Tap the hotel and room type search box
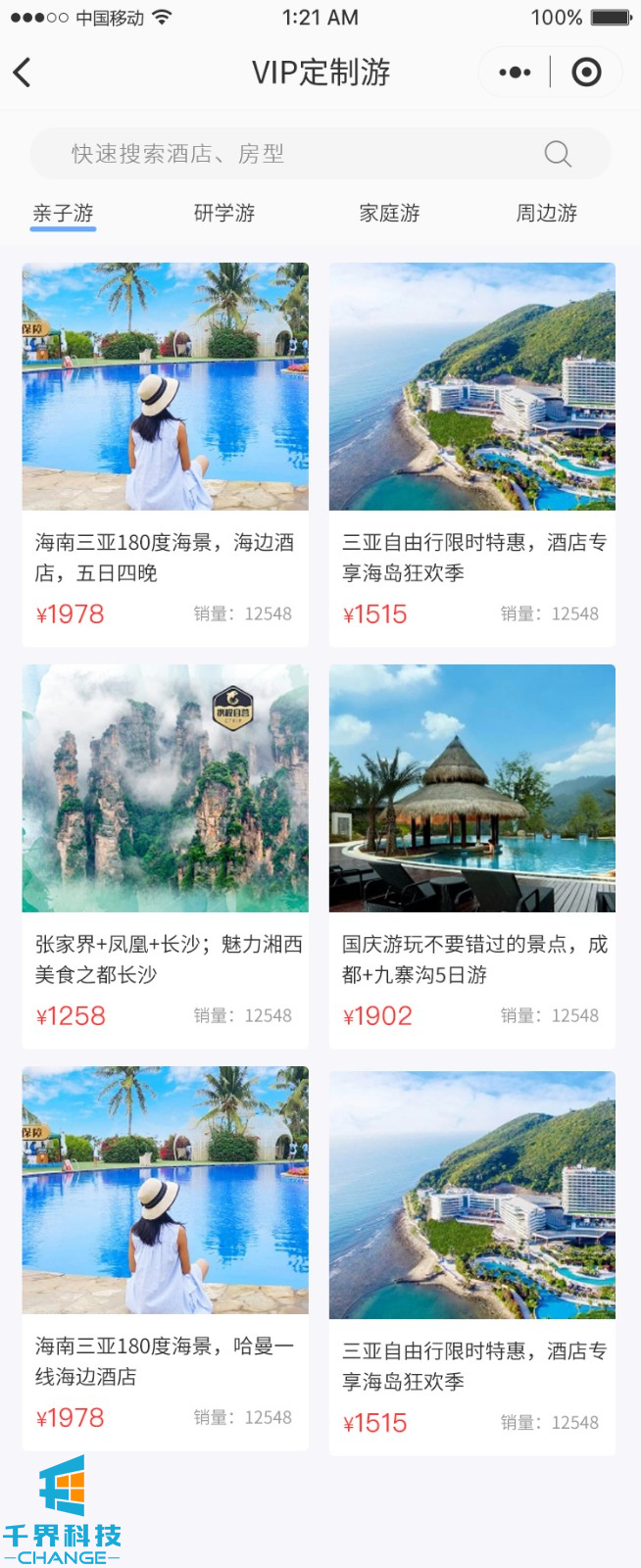Screen dimensions: 641x1568 [294, 154]
